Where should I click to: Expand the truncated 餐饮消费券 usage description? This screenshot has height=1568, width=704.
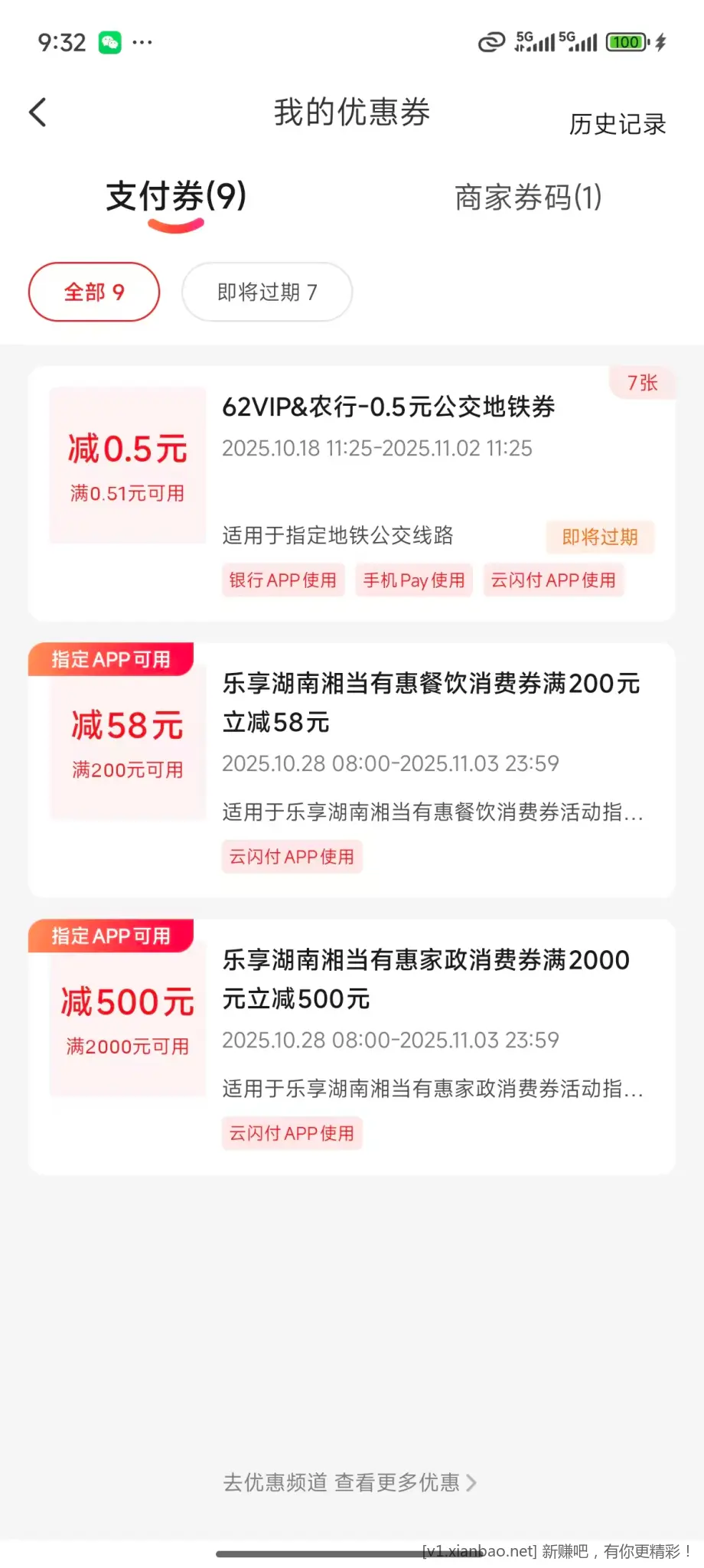tap(432, 813)
